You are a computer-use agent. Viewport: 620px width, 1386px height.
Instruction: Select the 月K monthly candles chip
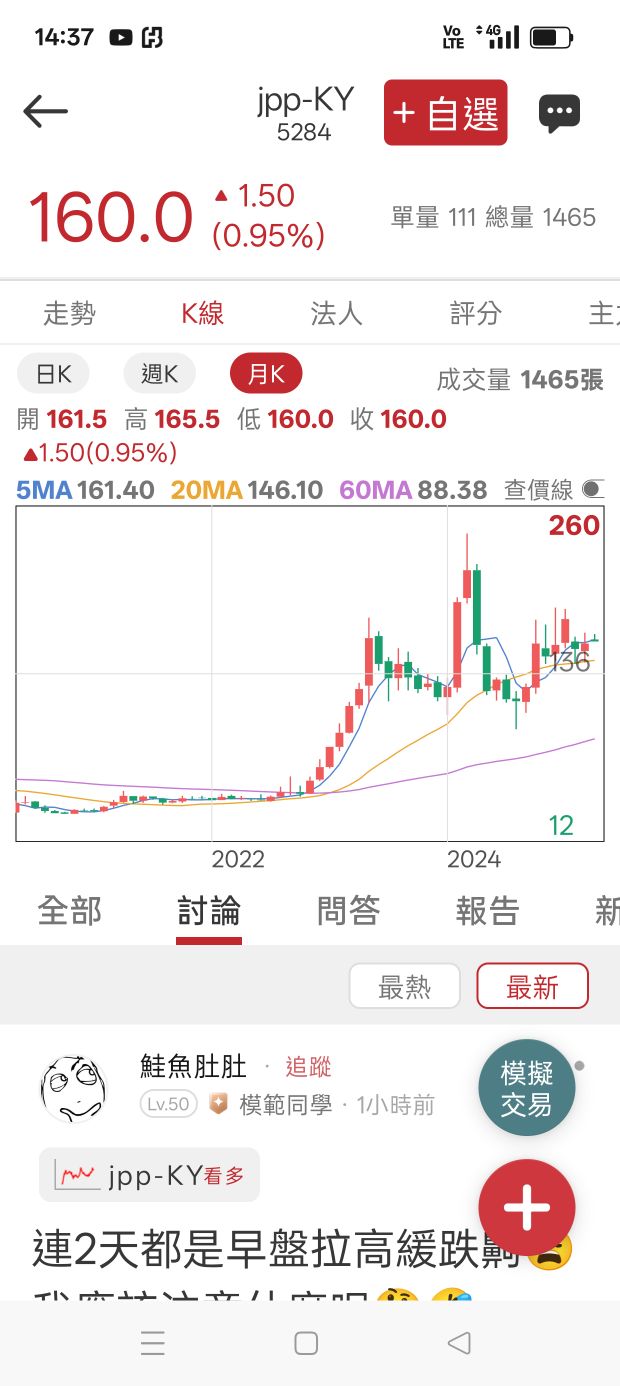coord(266,375)
